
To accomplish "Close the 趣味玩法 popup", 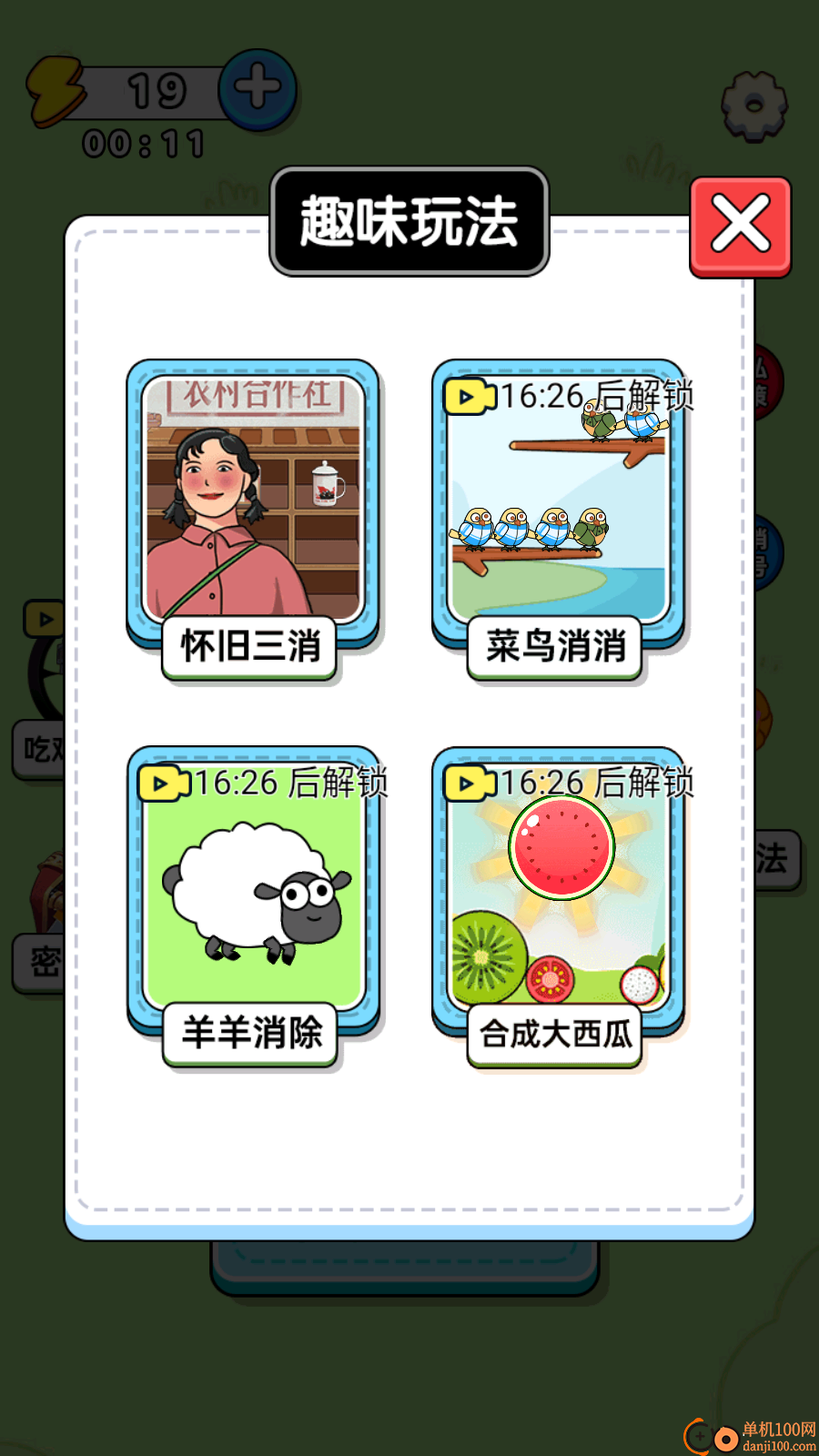I will (x=740, y=225).
